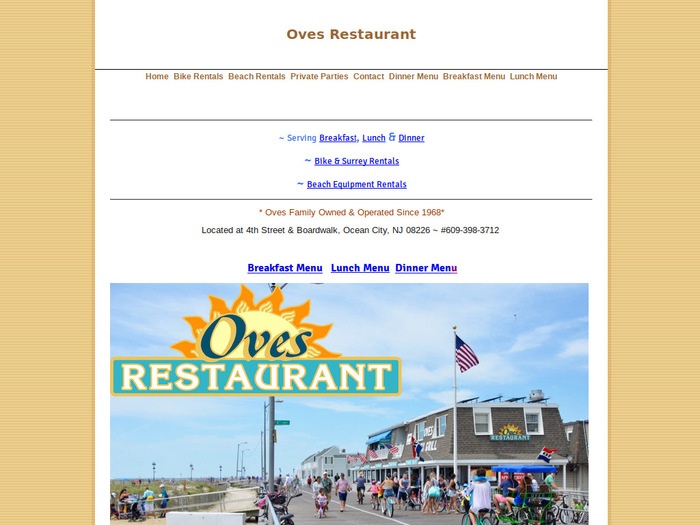View the Private Parties page
Screen dimensions: 700x525
pyautogui.click(x=319, y=76)
